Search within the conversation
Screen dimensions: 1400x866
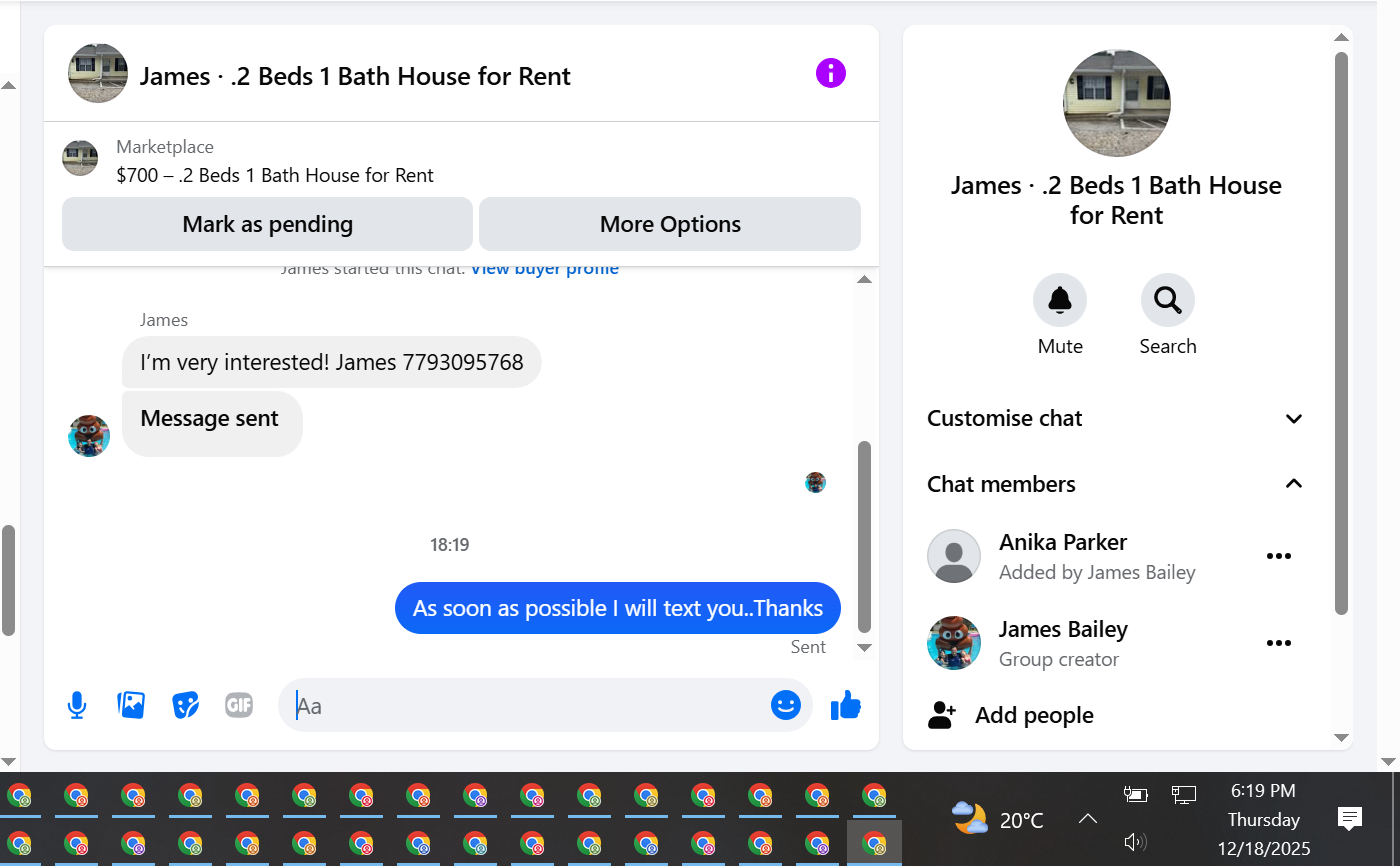[x=1168, y=300]
